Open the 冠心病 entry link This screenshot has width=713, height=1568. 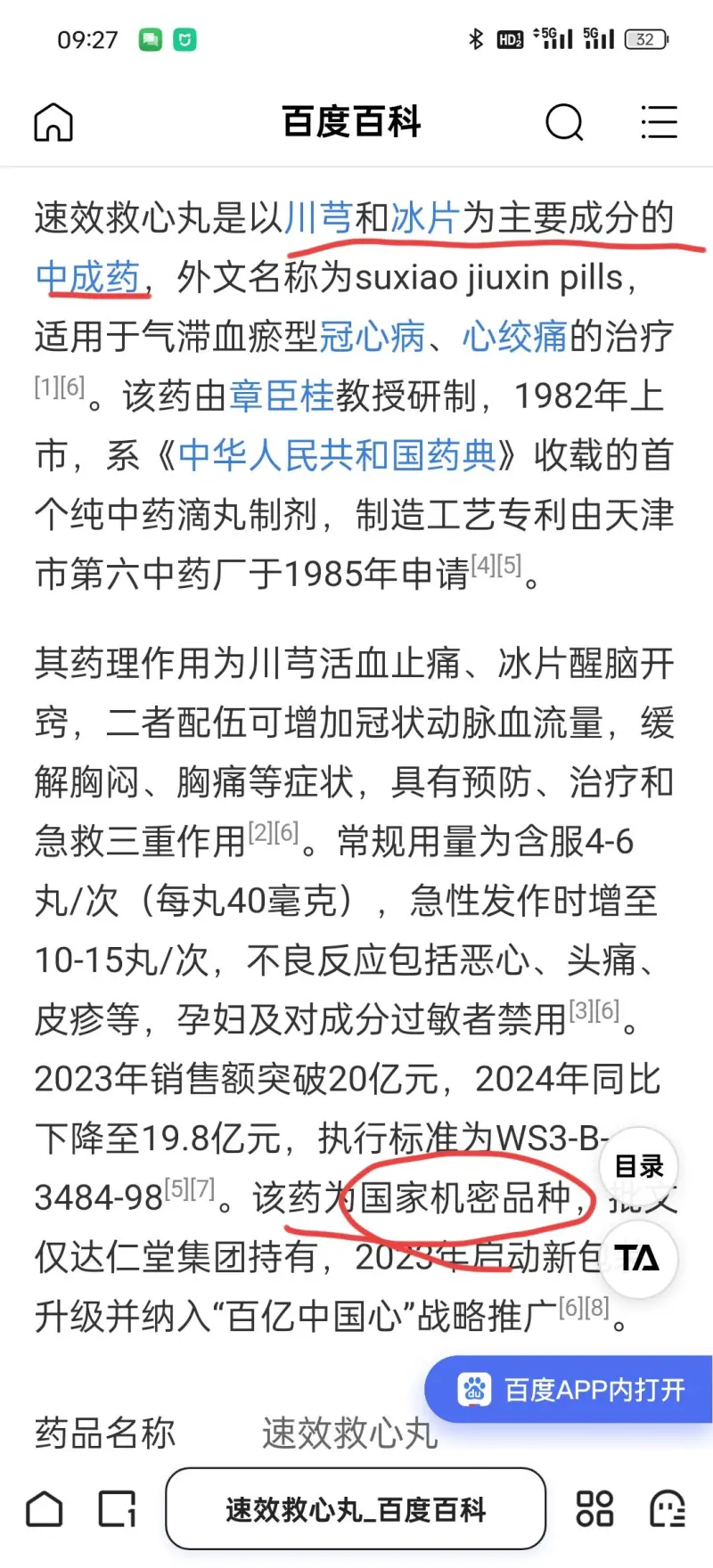pyautogui.click(x=372, y=337)
